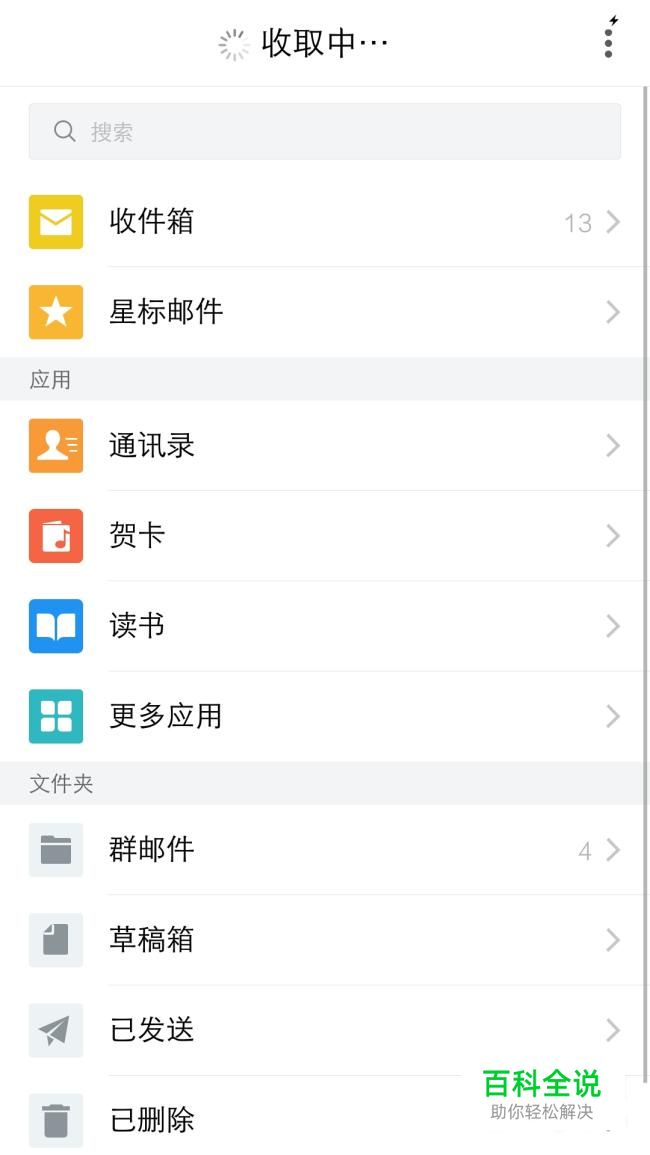Open the 已发送 sent folder
Viewport: 650px width, 1155px height.
click(x=324, y=1030)
